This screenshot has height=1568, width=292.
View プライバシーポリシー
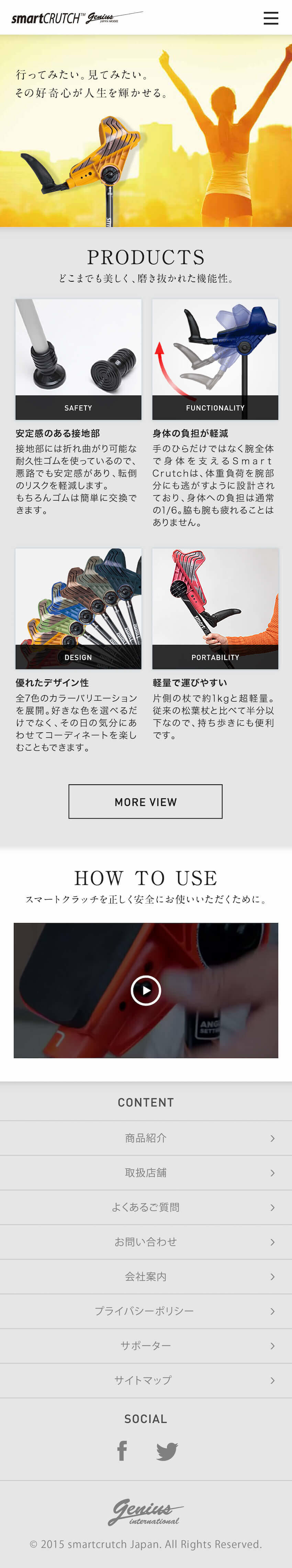146,1311
